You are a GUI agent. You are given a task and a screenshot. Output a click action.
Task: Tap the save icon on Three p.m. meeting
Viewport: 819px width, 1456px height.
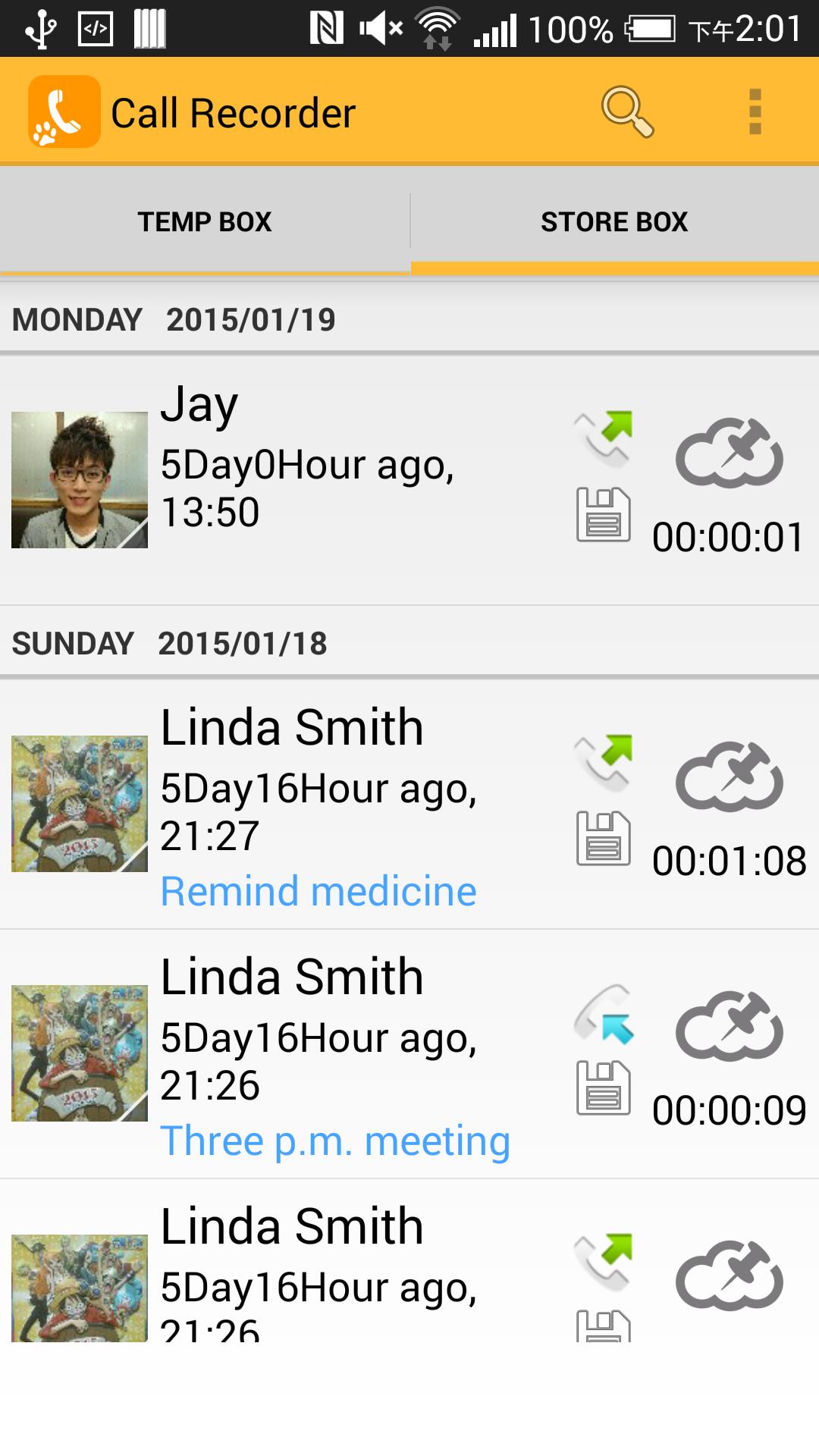pyautogui.click(x=604, y=1088)
